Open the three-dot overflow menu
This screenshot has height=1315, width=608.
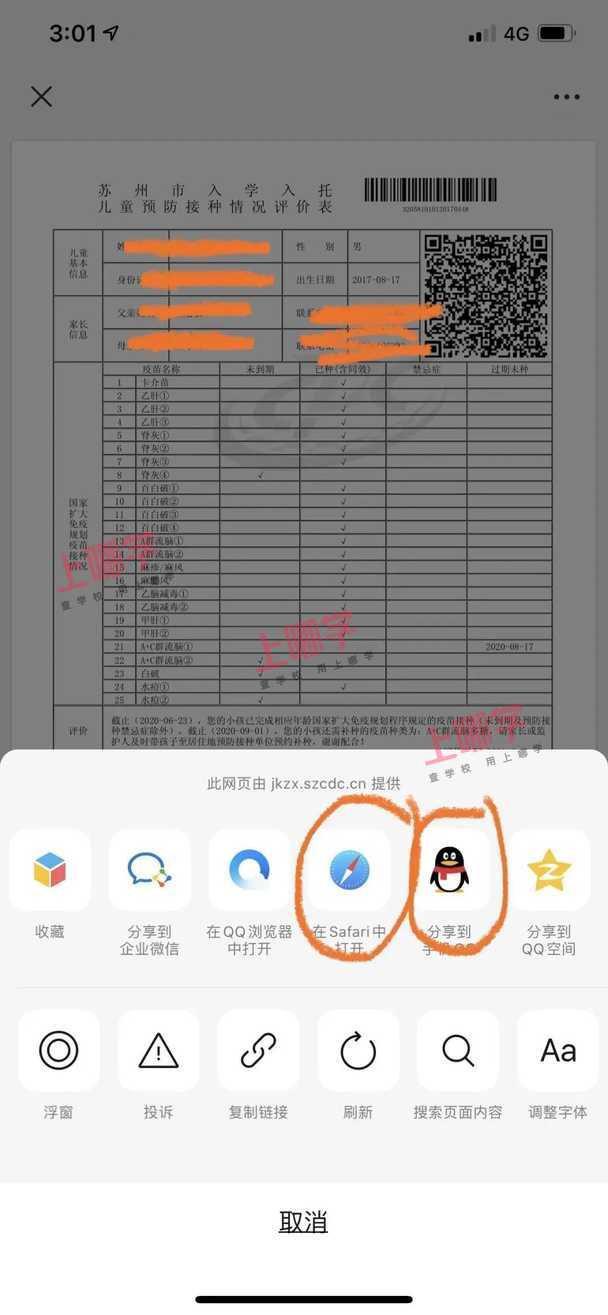(x=566, y=97)
